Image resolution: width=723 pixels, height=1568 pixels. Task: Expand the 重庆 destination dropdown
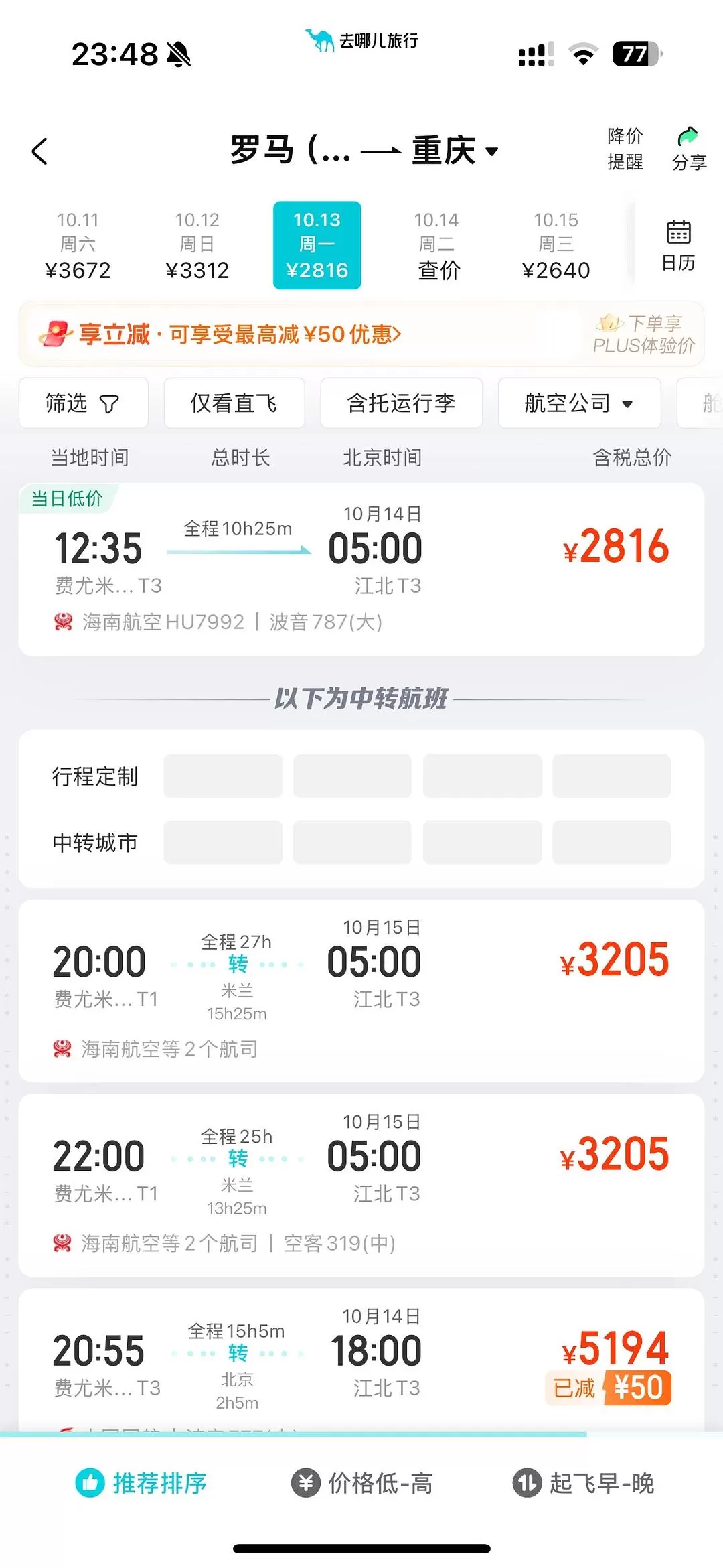click(x=493, y=151)
